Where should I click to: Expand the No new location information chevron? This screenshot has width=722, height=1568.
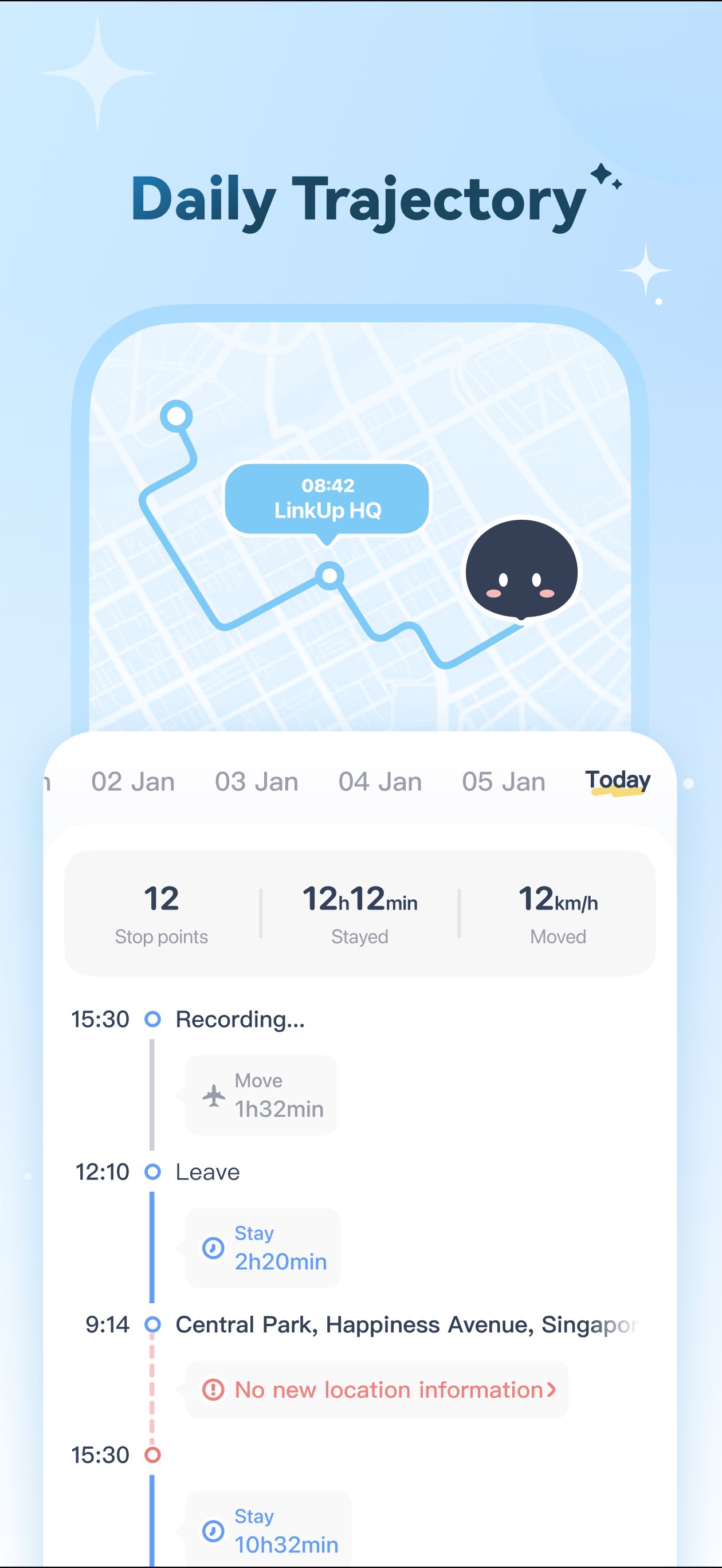[x=551, y=1390]
